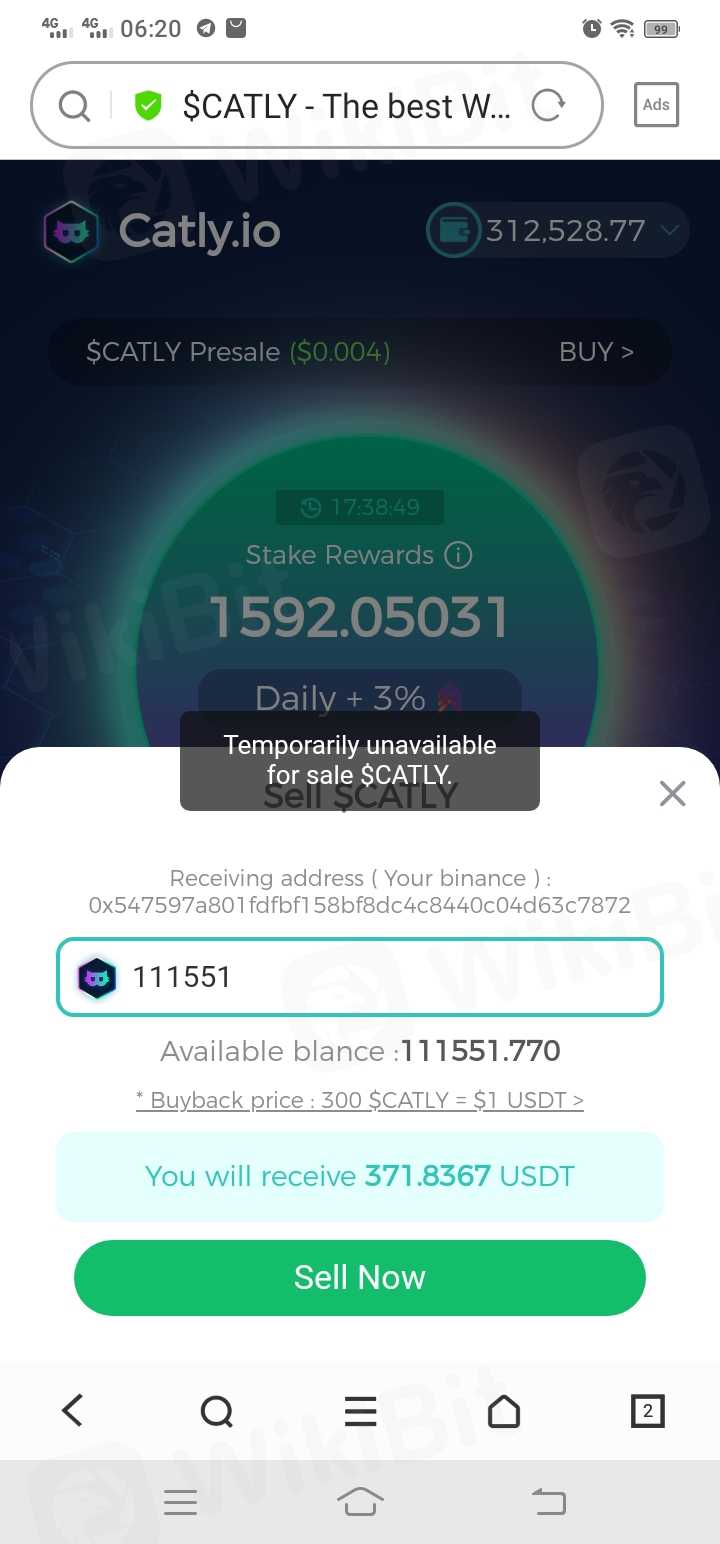
Task: Go back in the browser toolbar
Action: [x=72, y=1411]
